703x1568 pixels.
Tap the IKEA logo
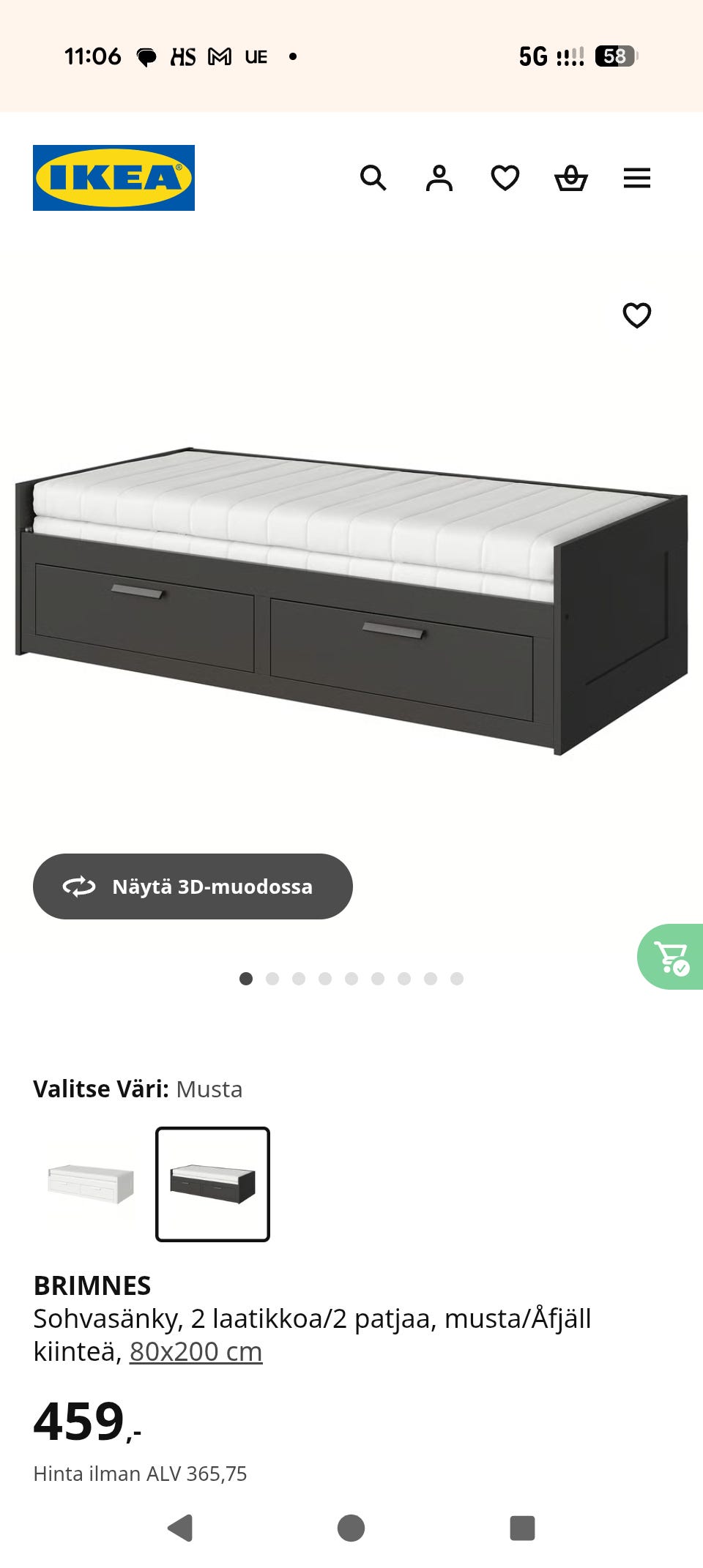pos(111,178)
